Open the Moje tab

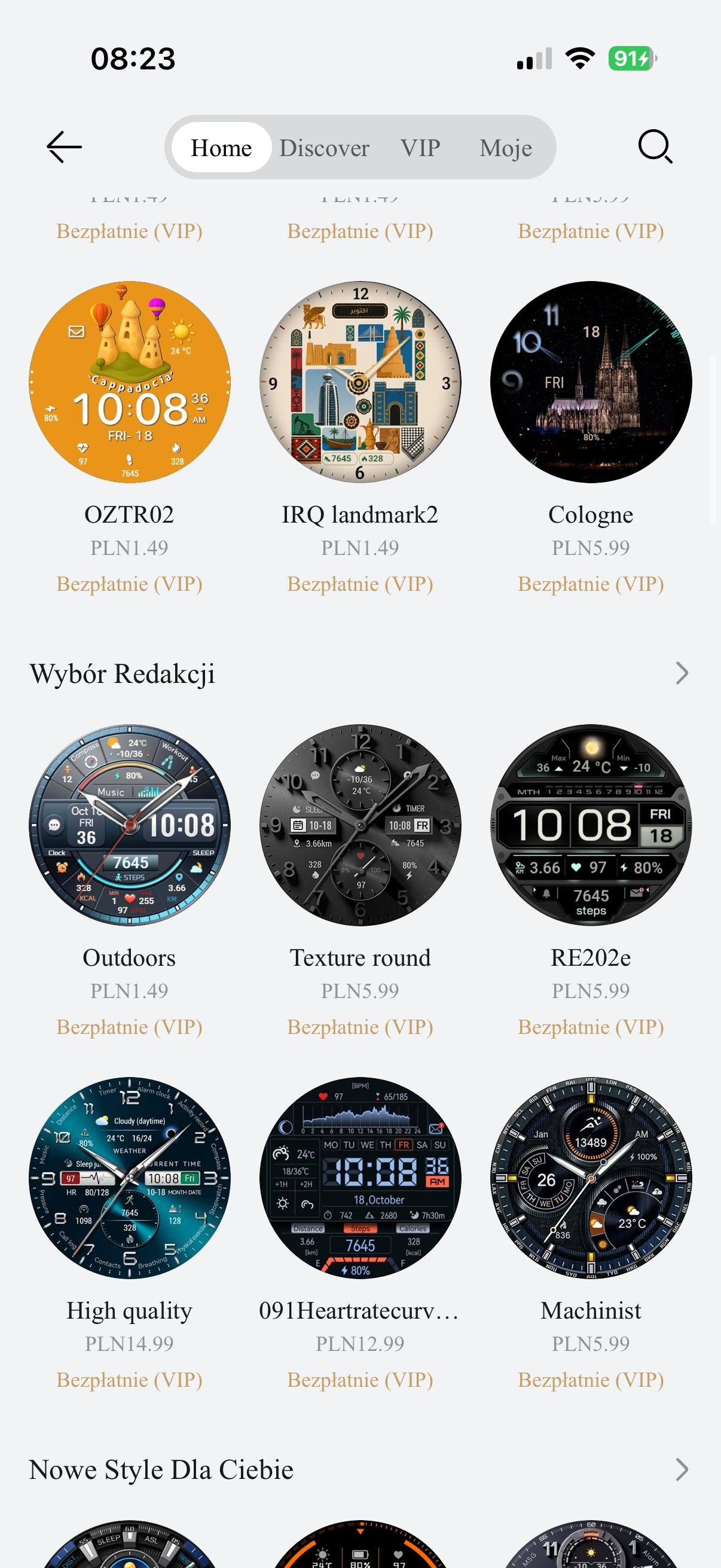click(x=506, y=148)
